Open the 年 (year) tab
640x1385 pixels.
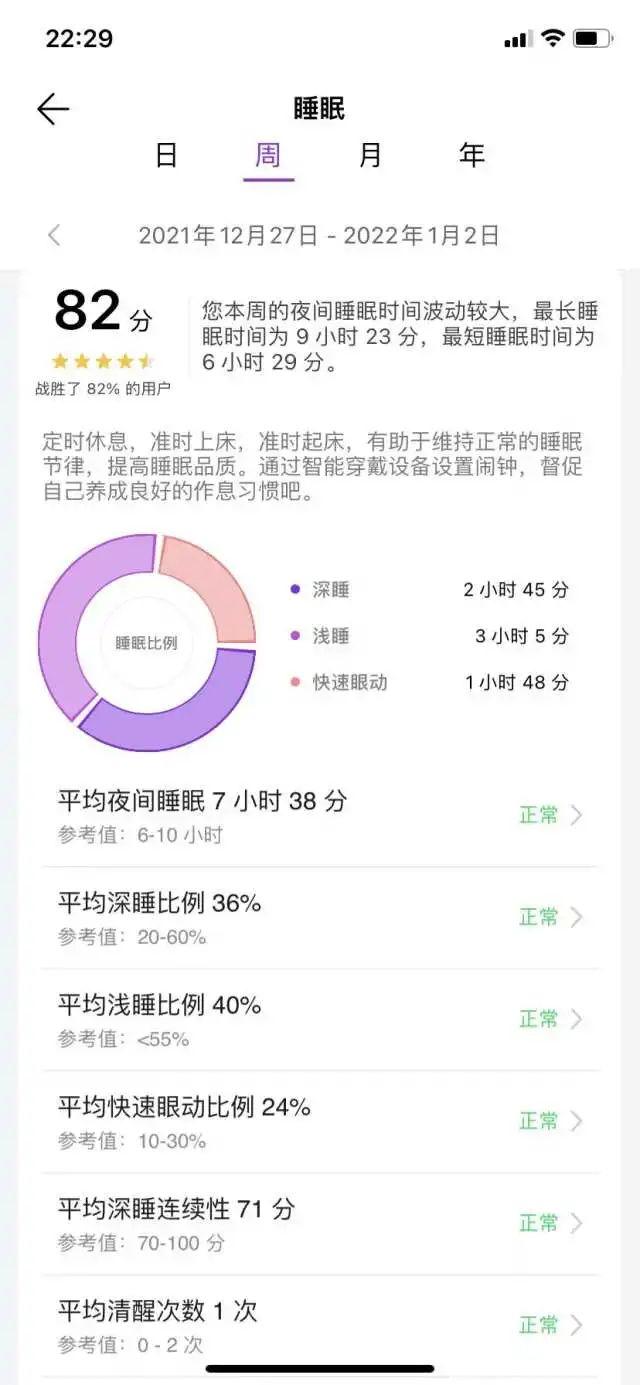[471, 155]
